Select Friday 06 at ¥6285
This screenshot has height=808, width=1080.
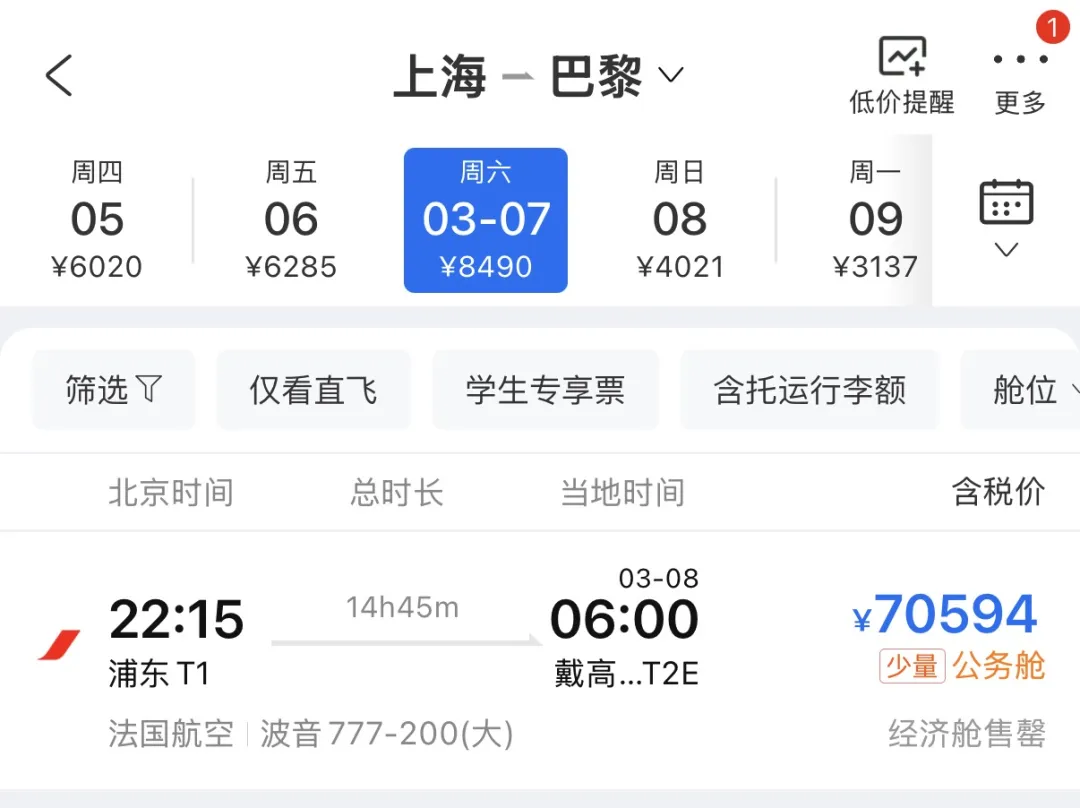click(x=291, y=220)
